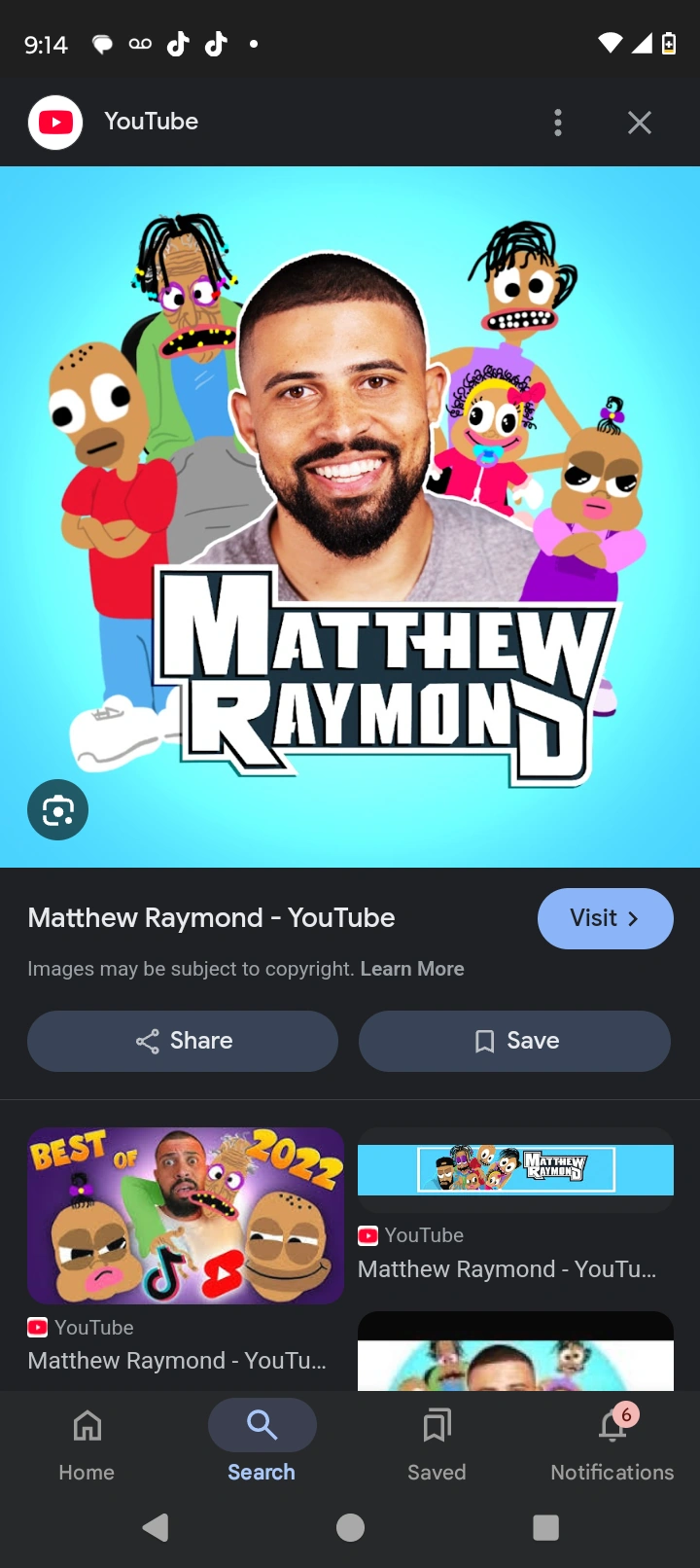This screenshot has width=700, height=1568.
Task: Tap the Saved bookmarks icon in bottom bar
Action: (437, 1425)
